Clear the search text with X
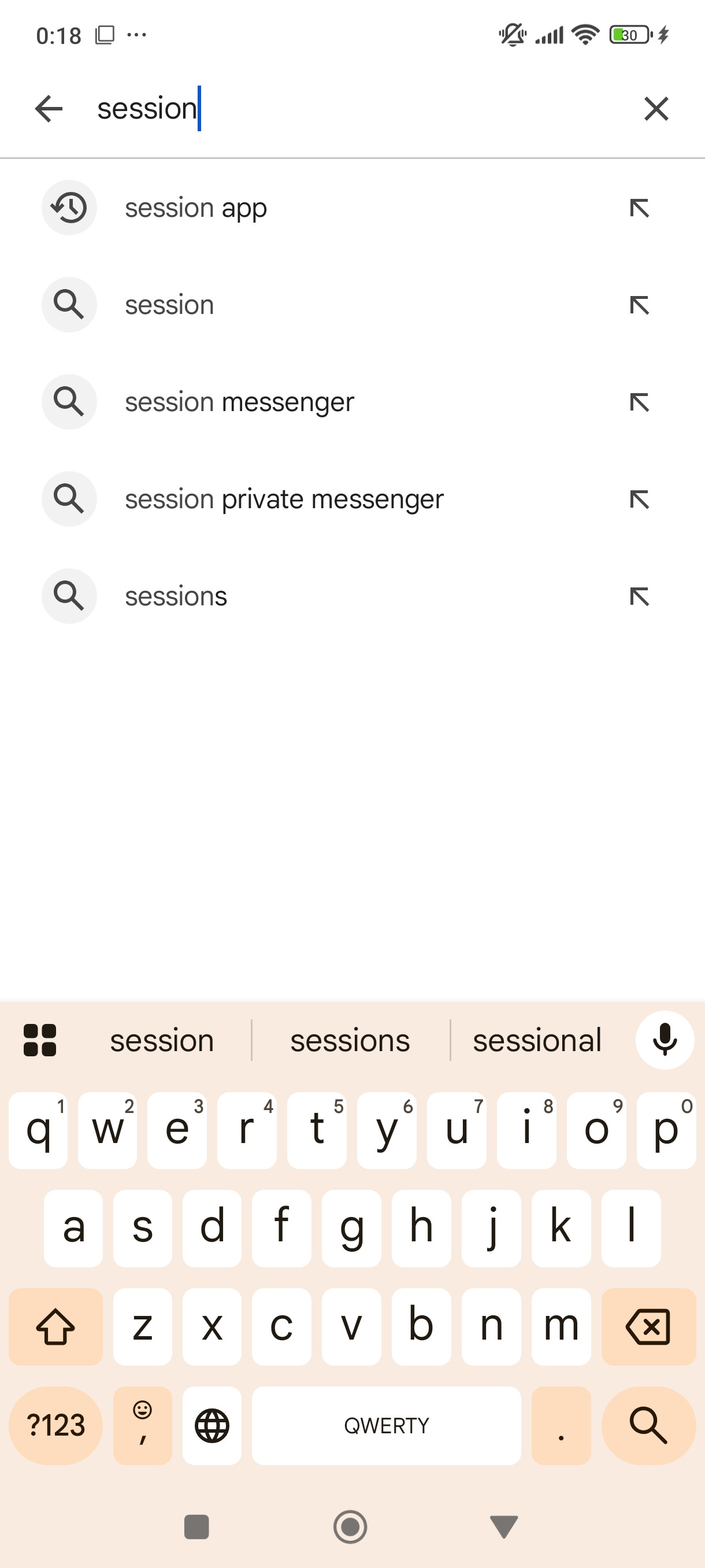Viewport: 705px width, 1568px height. pos(656,109)
